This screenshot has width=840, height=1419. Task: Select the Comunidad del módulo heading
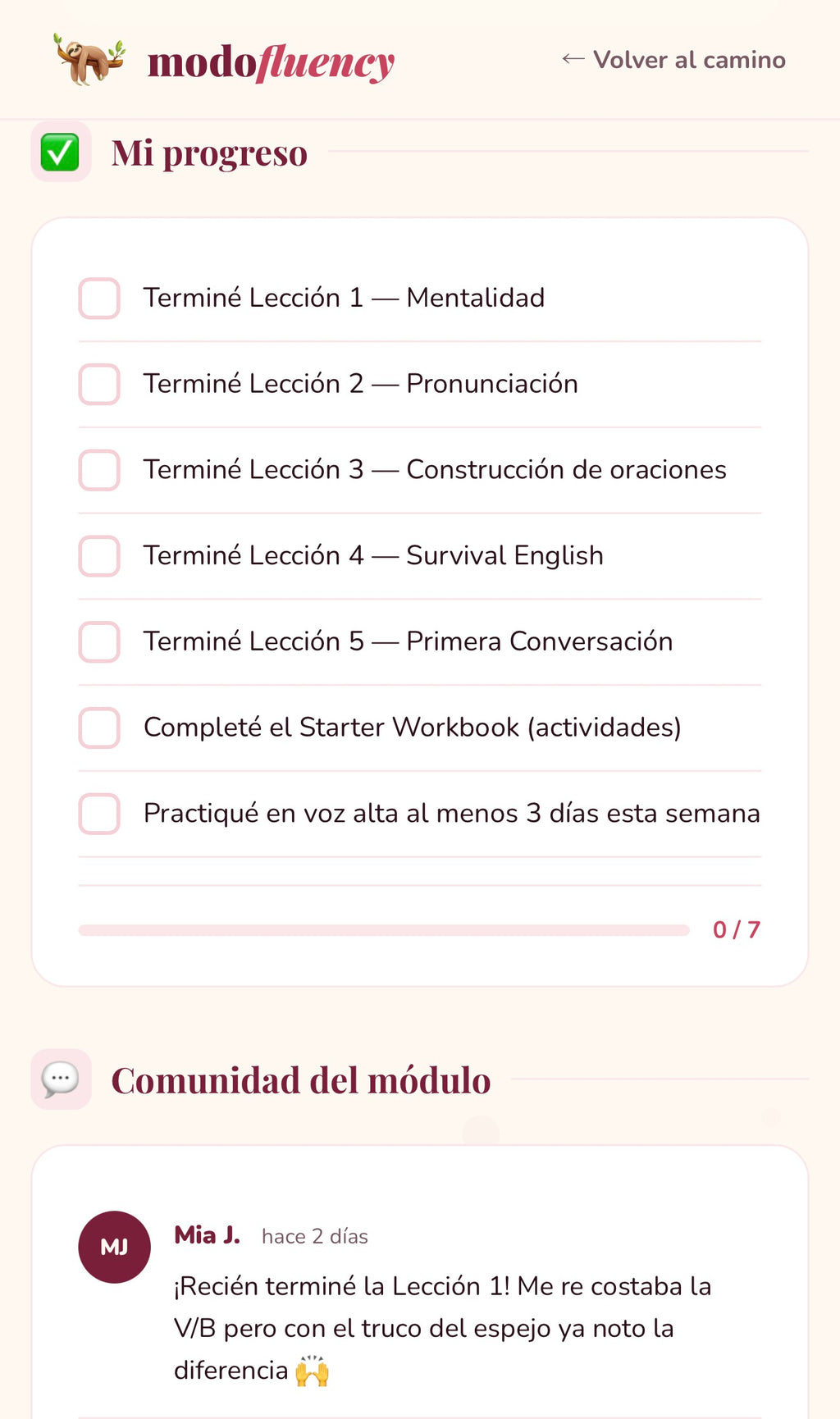coord(300,1080)
